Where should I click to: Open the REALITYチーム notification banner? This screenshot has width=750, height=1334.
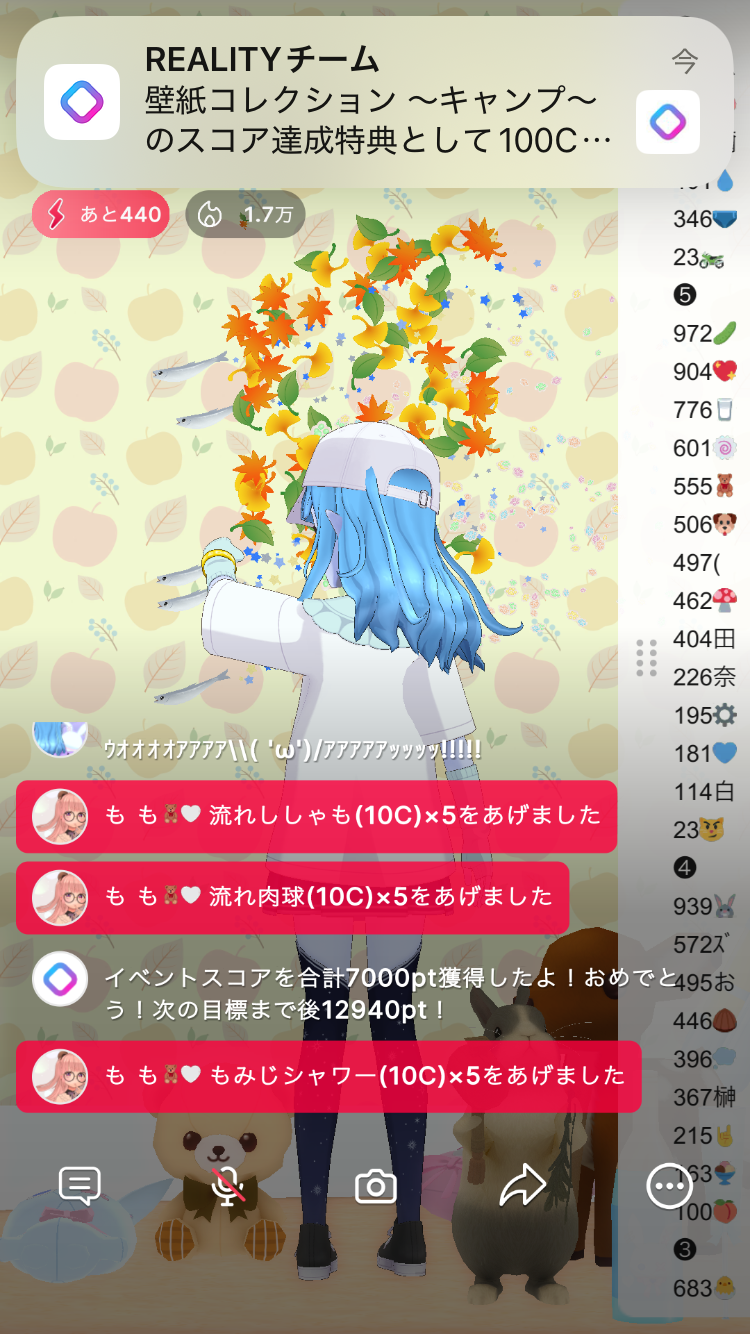tap(374, 102)
